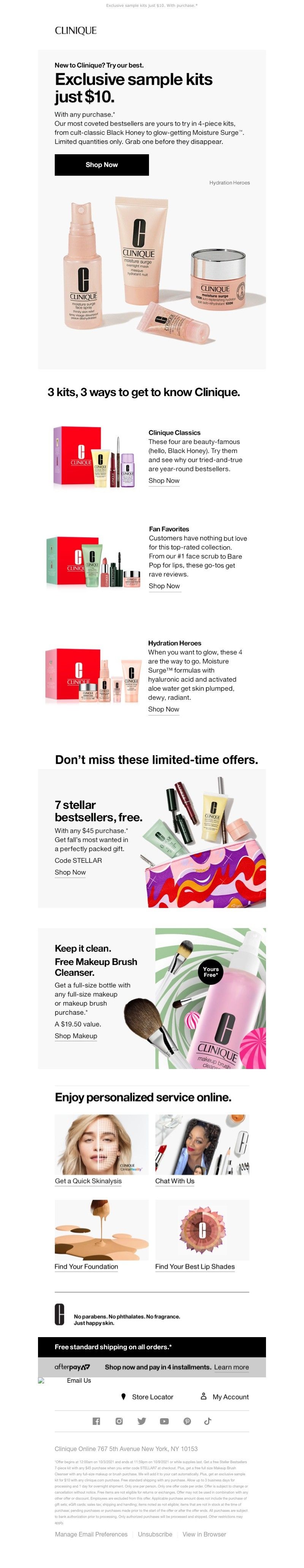Open the Store Locator
This screenshot has width=304, height=1568.
(152, 1396)
